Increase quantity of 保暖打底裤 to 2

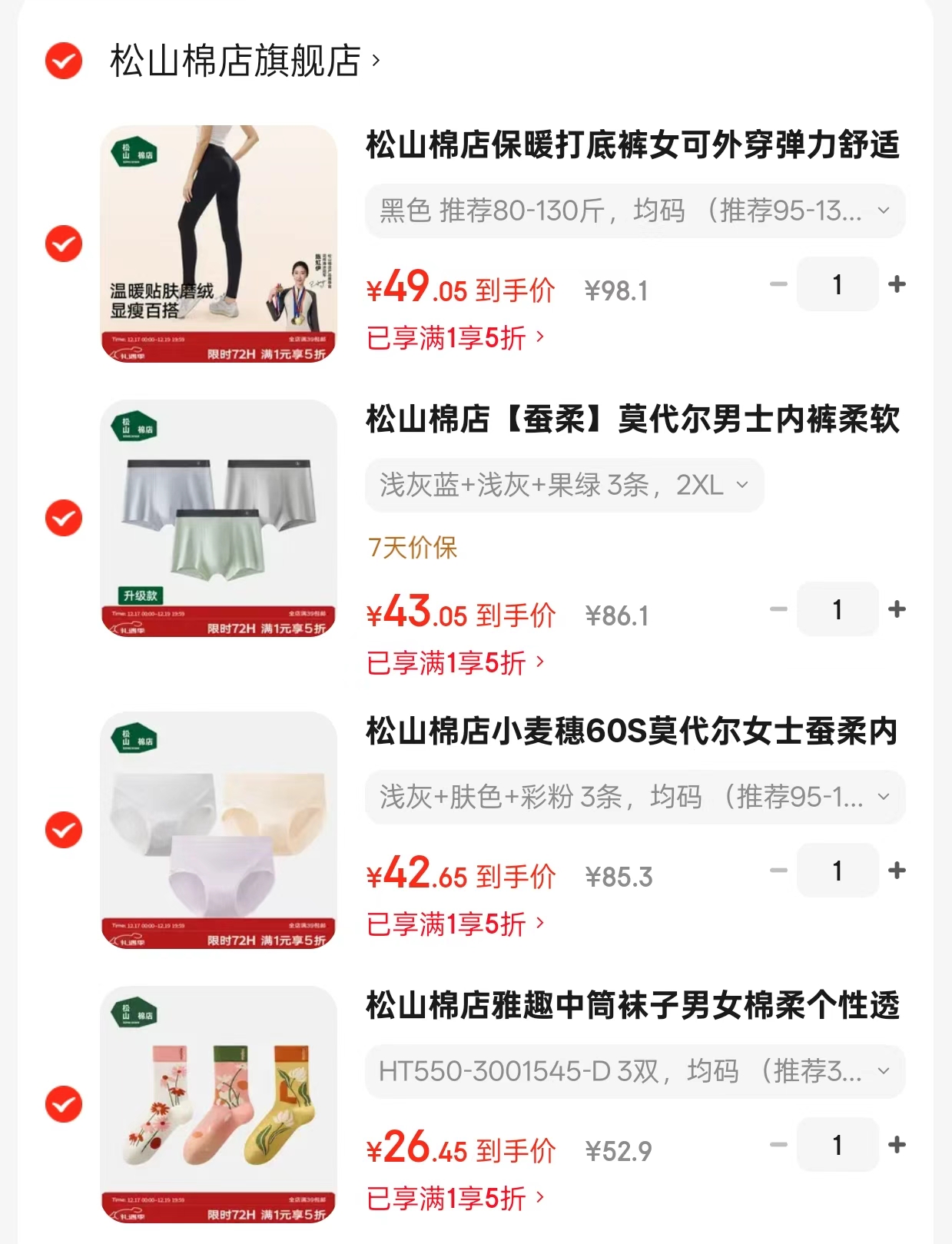[895, 284]
